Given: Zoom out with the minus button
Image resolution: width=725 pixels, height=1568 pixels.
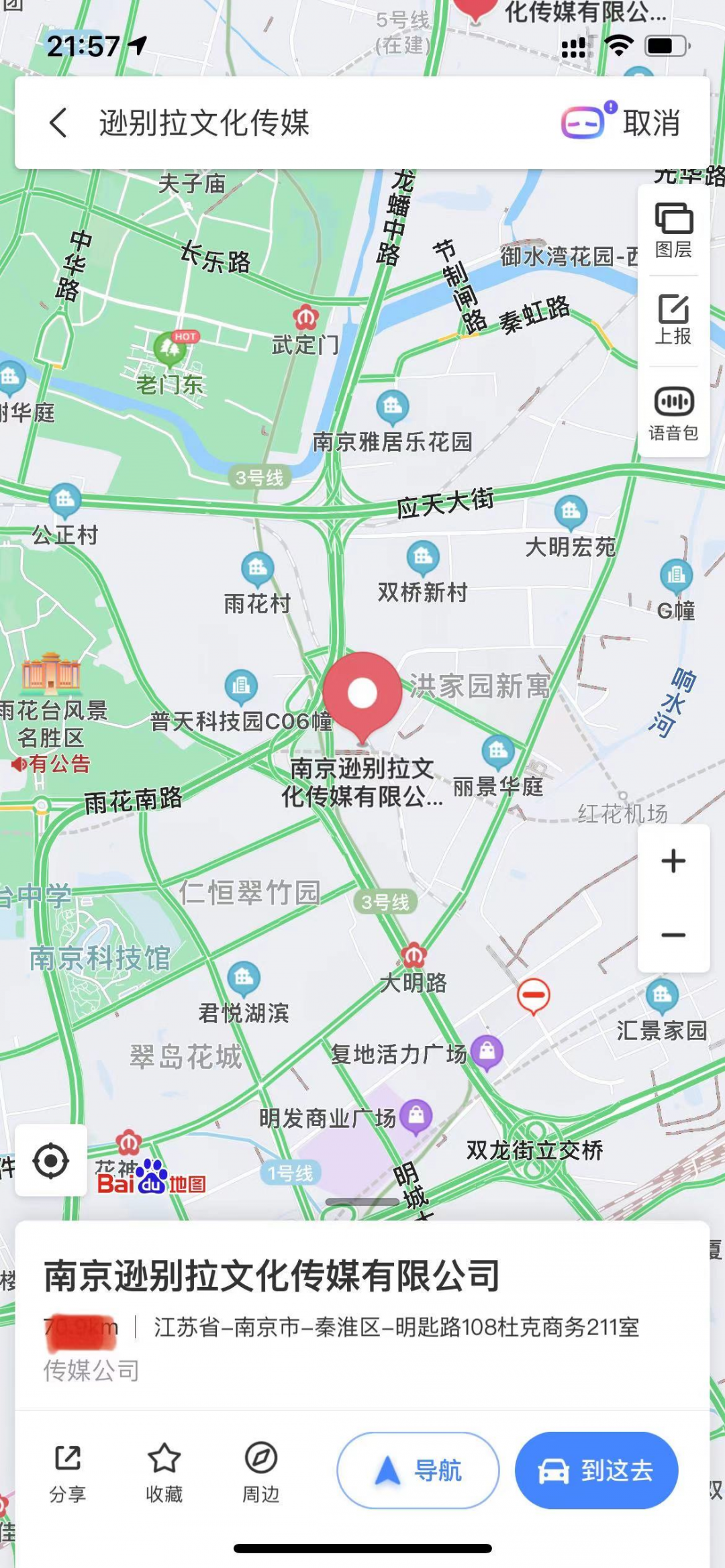Looking at the screenshot, I should point(673,935).
